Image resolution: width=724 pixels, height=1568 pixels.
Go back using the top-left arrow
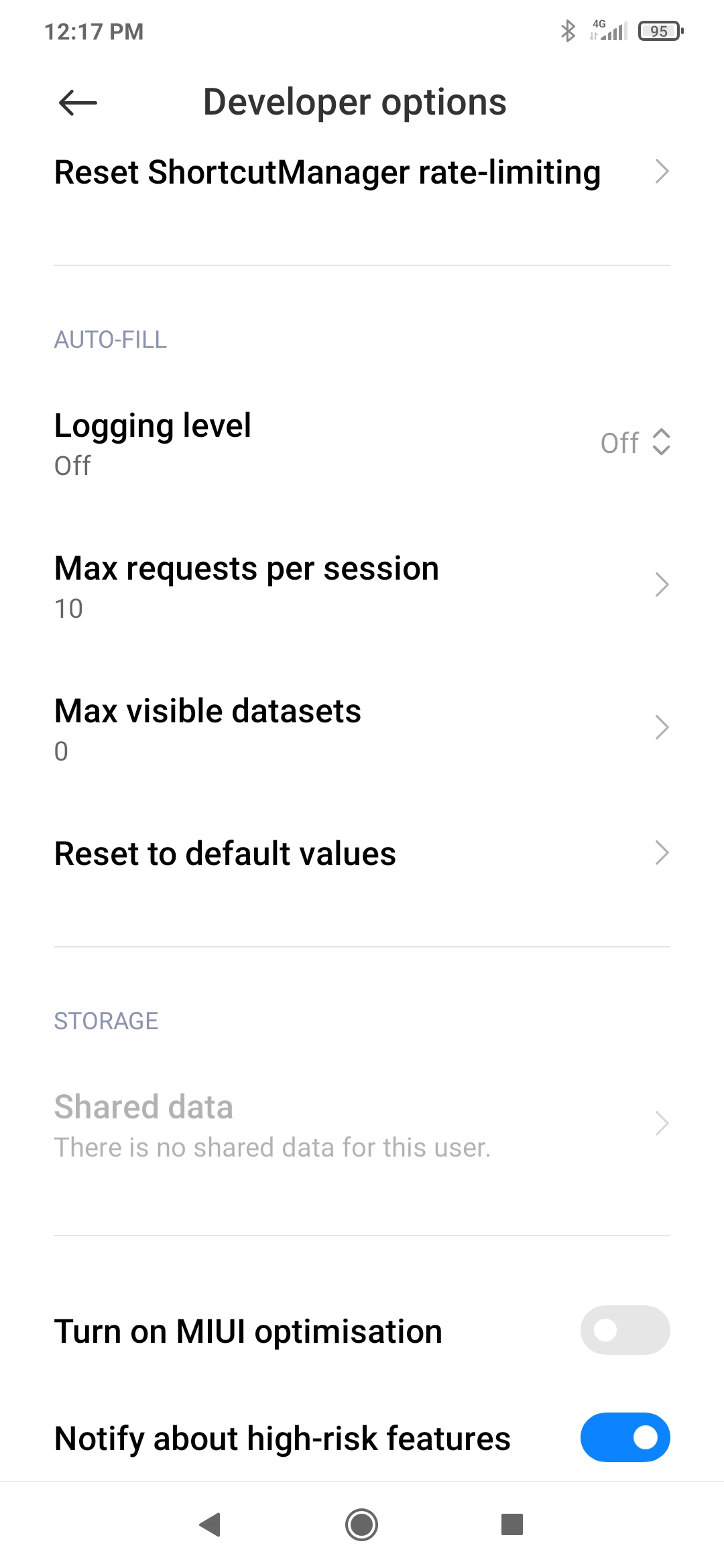(x=78, y=103)
